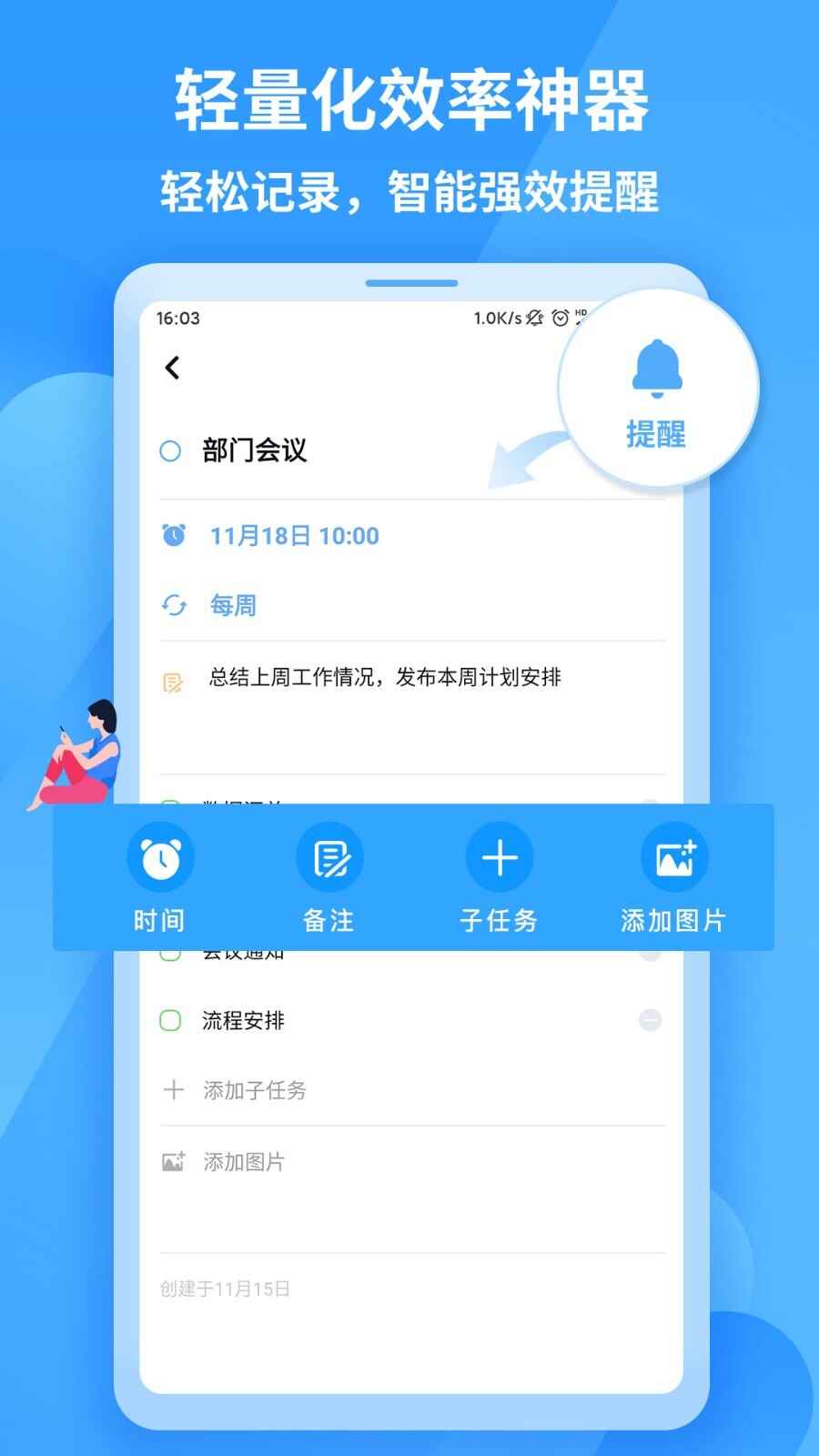Viewport: 819px width, 1456px height.
Task: Check the 会议通知 subtask circle
Action: tap(173, 951)
